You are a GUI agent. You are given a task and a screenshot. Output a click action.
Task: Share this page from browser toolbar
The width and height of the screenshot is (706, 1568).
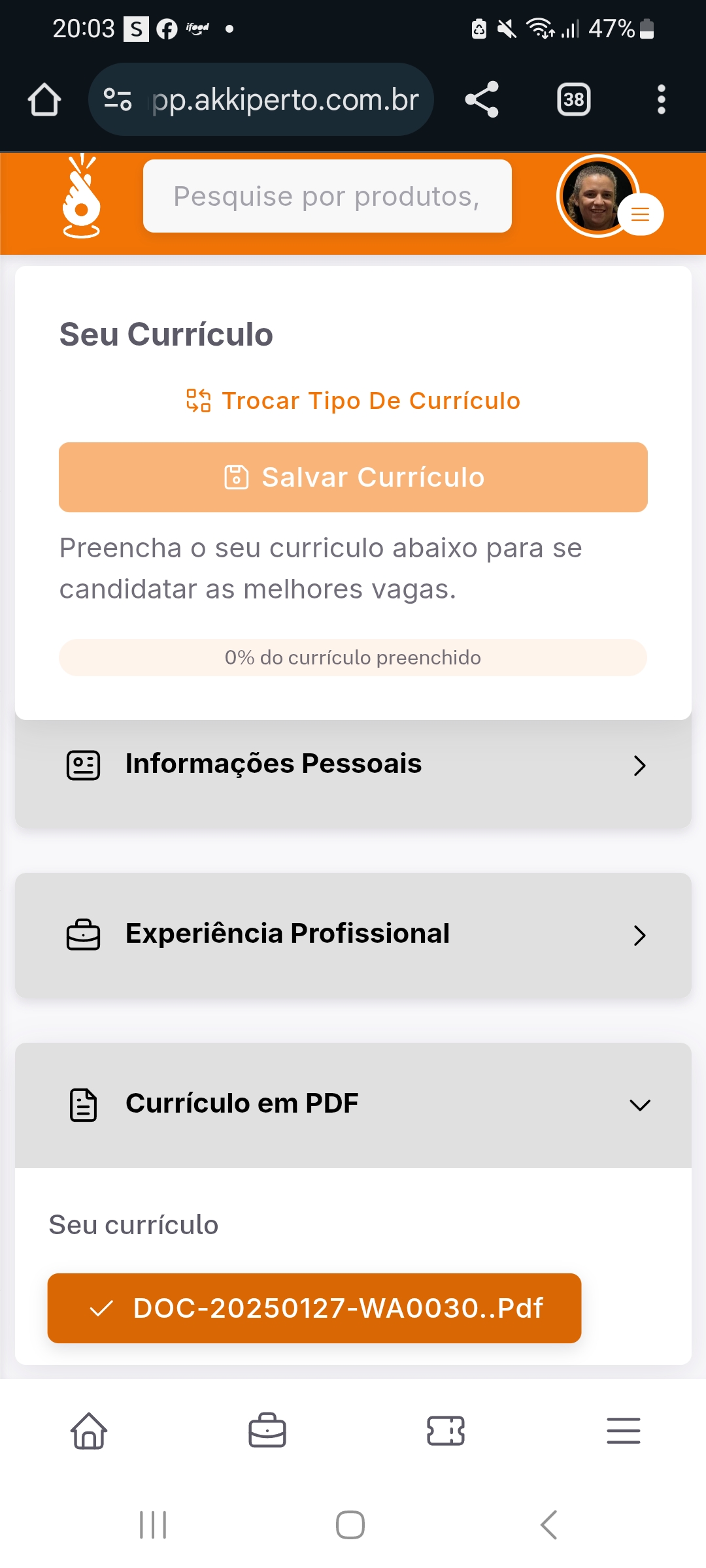[x=482, y=100]
